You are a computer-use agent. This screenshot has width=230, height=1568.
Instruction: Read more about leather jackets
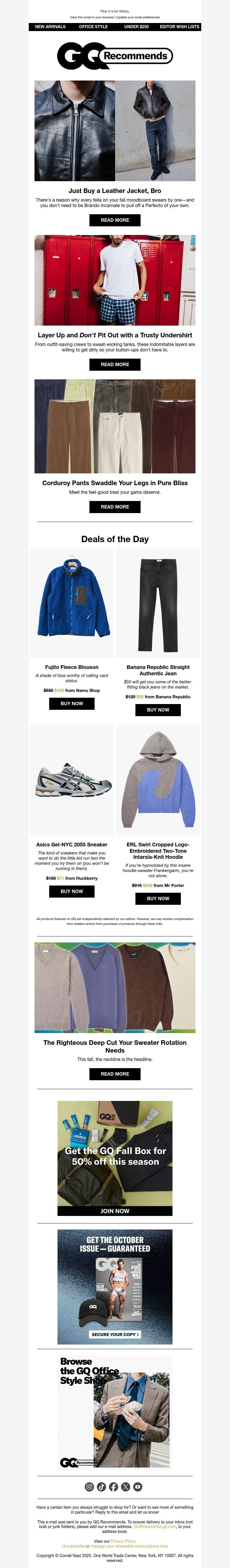[x=115, y=220]
